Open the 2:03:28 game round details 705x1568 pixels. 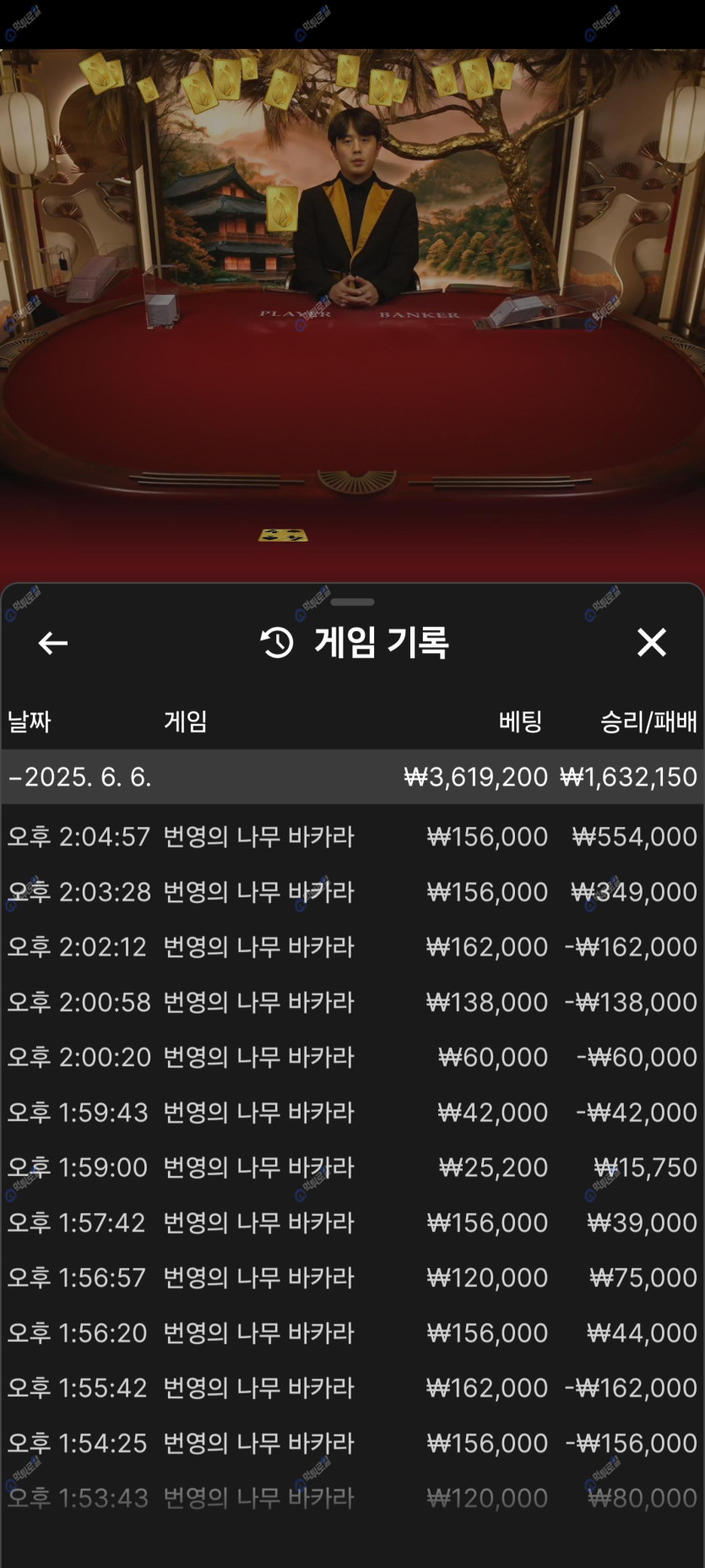(x=352, y=891)
